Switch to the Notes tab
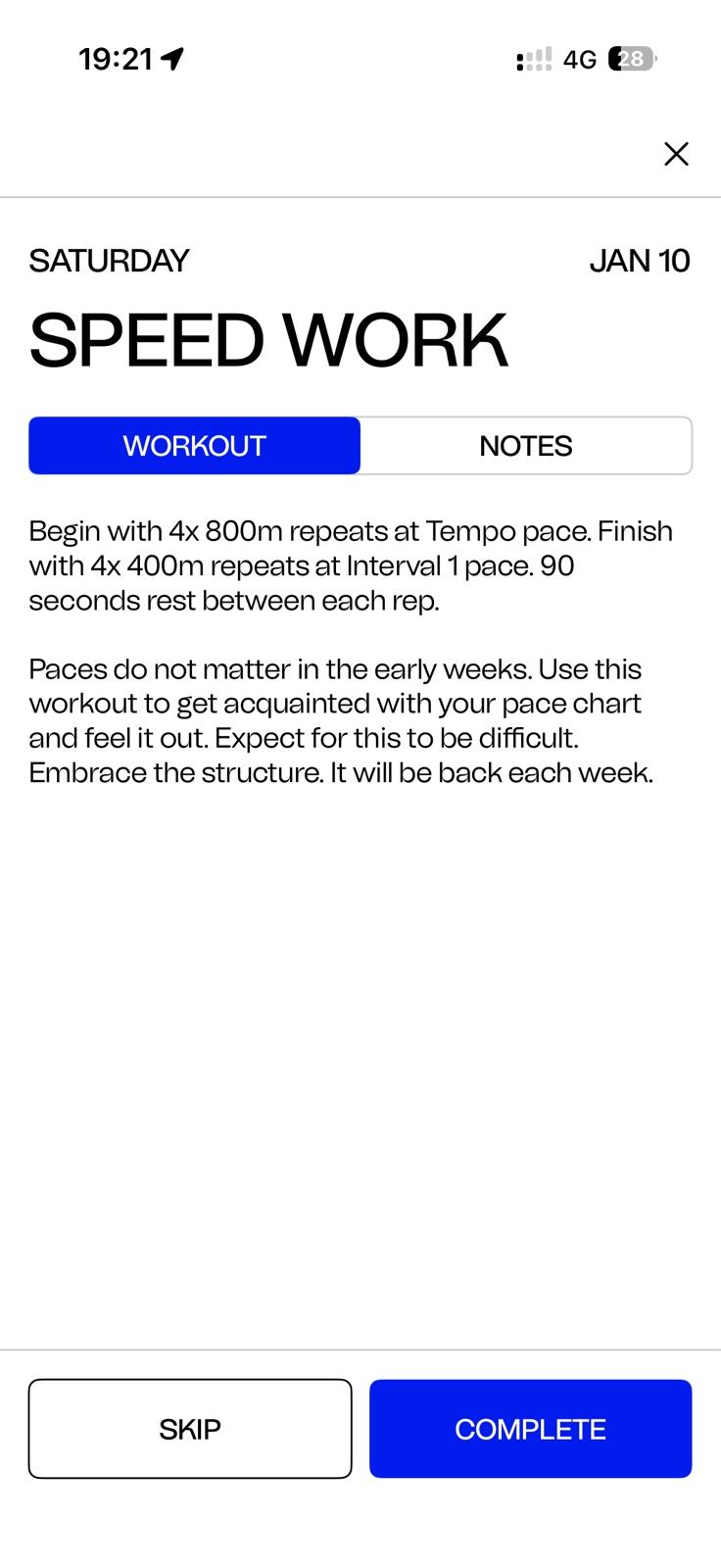Screen dimensions: 721x1568 pyautogui.click(x=526, y=446)
